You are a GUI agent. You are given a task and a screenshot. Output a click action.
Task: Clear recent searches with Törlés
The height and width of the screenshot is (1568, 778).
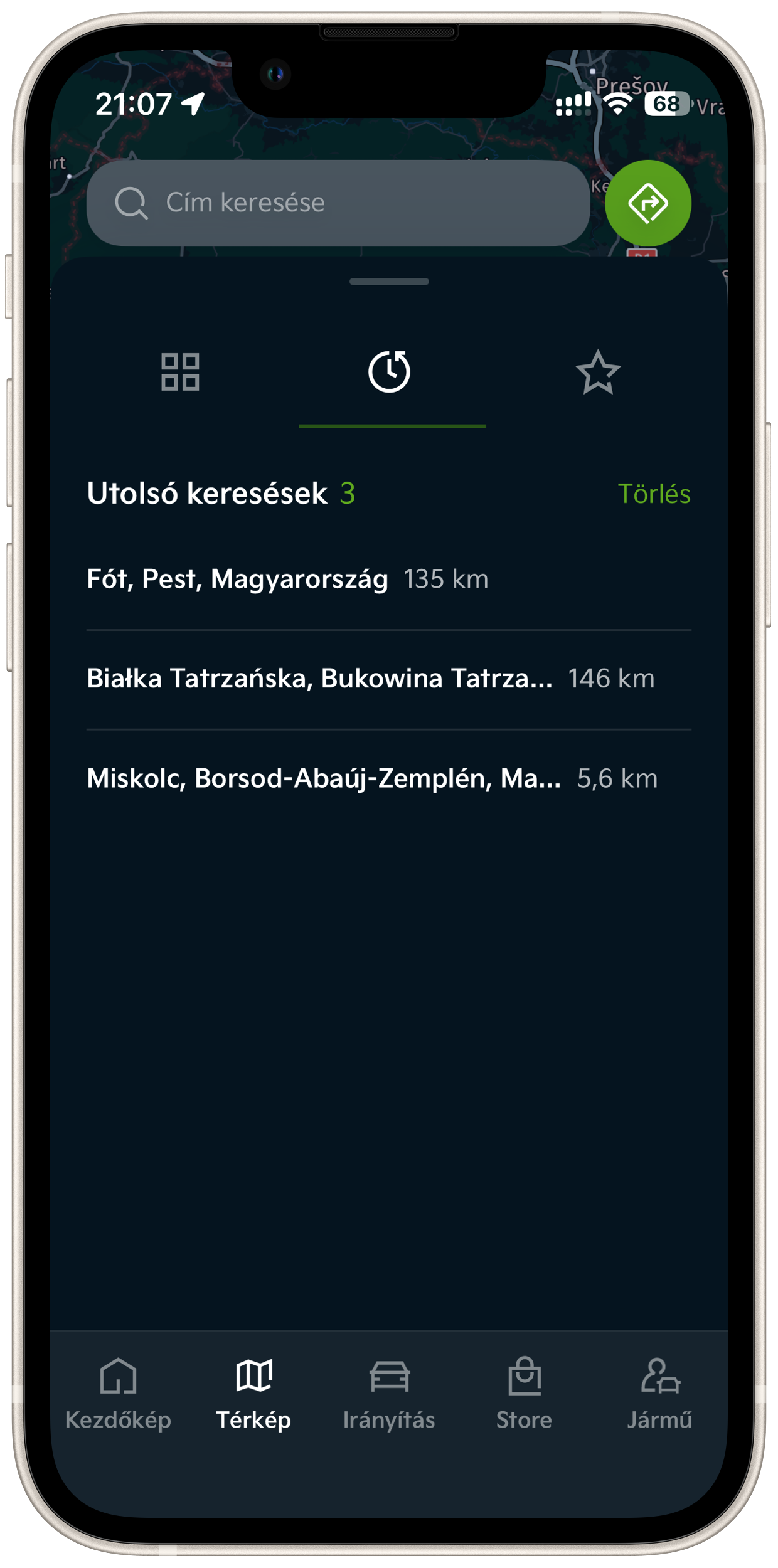click(654, 494)
